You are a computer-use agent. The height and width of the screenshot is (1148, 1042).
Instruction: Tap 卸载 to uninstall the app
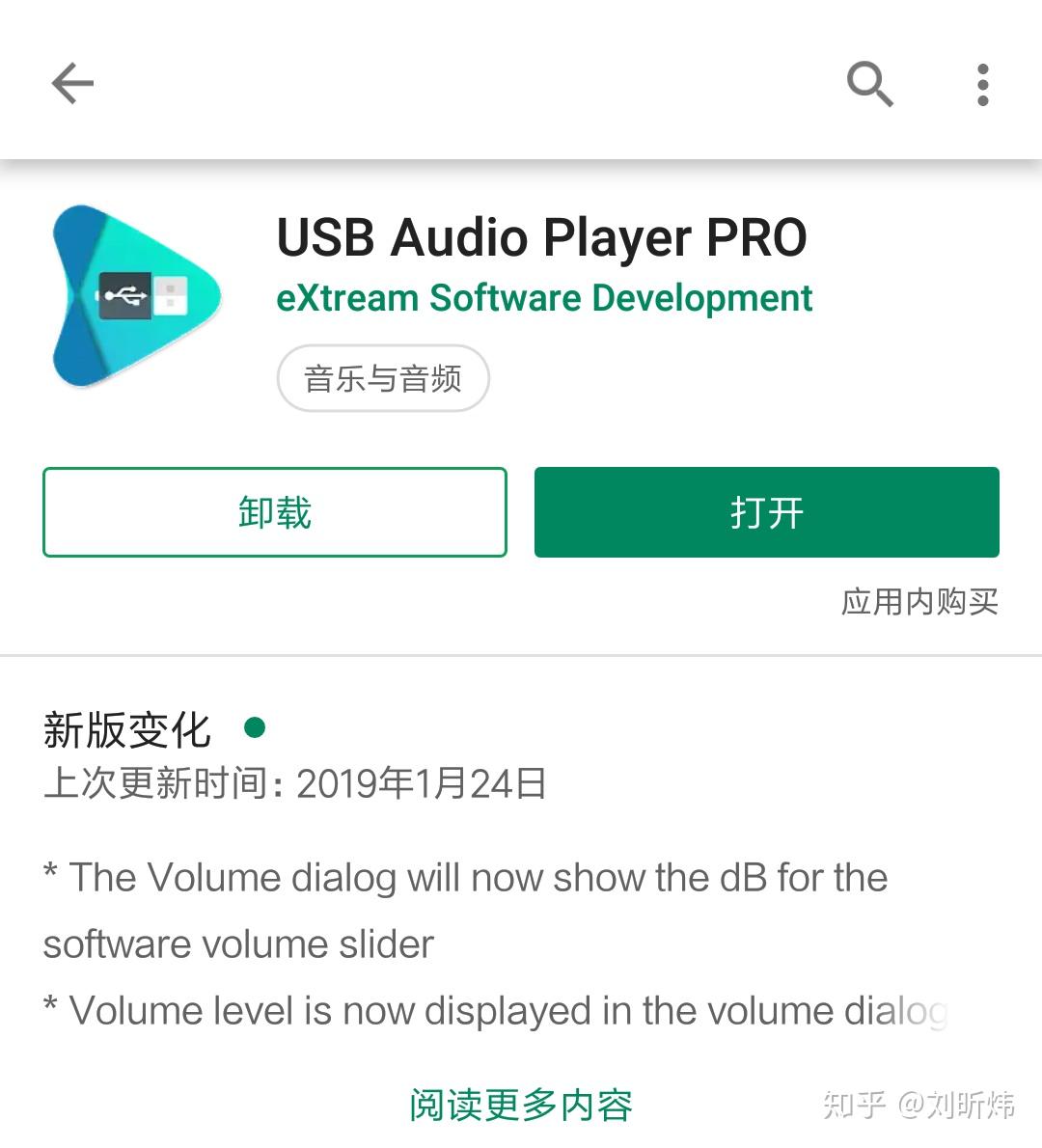tap(274, 512)
